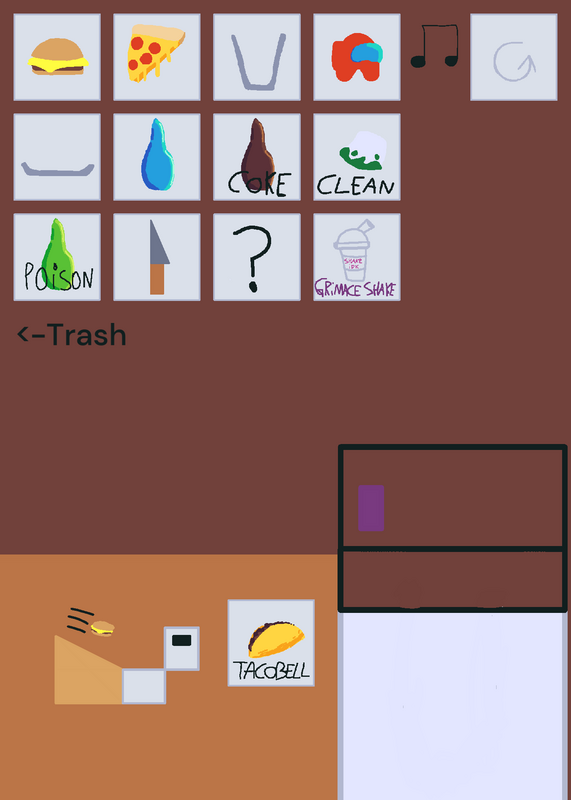
Task: Select the cheeseburger tile
Action: coord(57,57)
